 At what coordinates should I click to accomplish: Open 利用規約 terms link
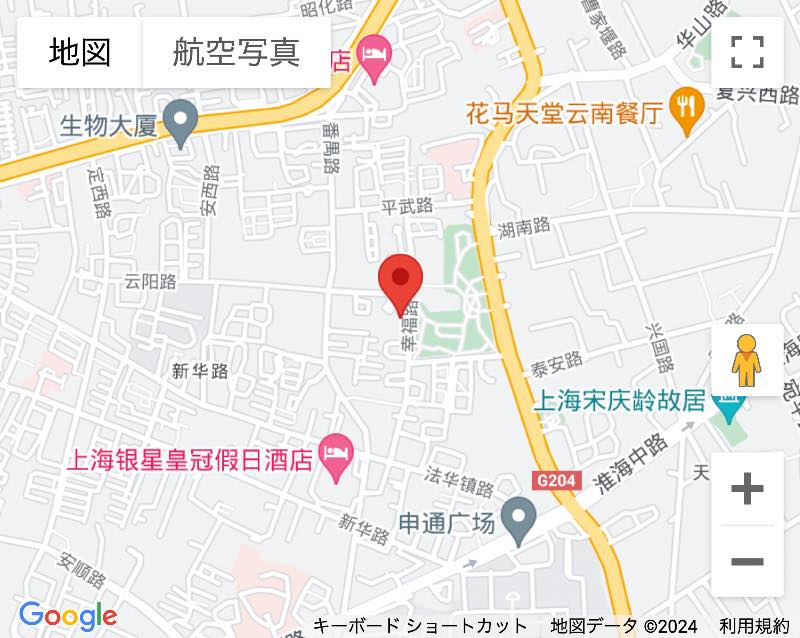pyautogui.click(x=753, y=626)
